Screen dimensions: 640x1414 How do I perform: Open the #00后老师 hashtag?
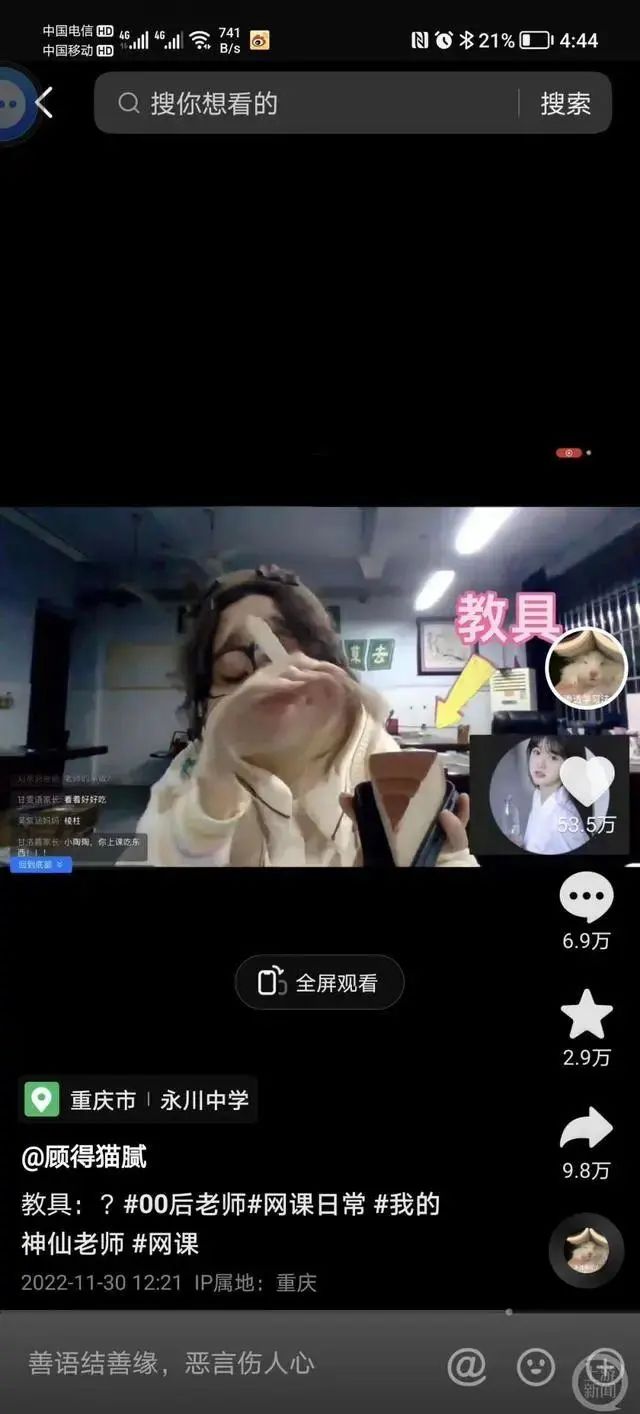[184, 1204]
